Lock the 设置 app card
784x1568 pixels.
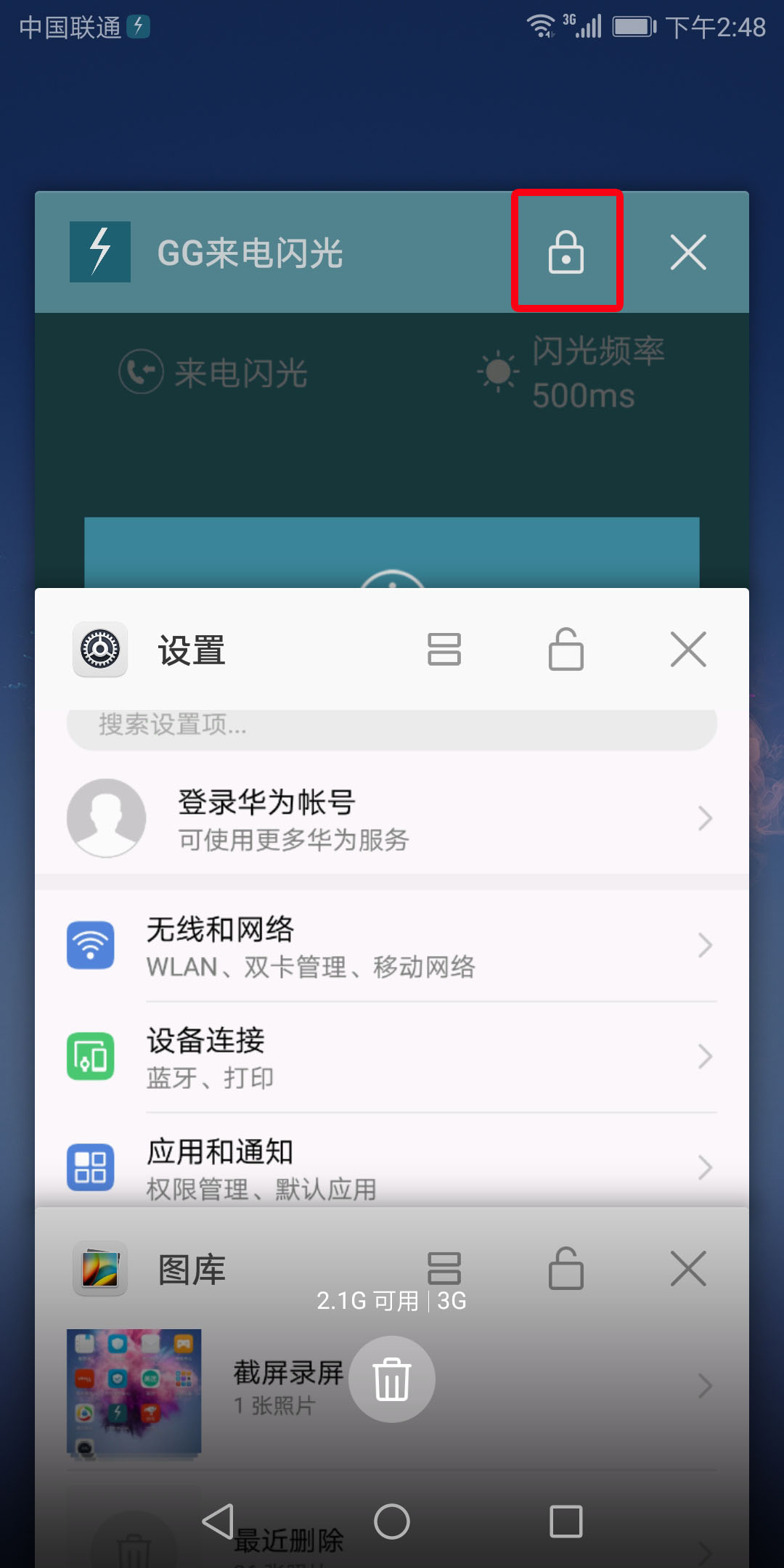(x=566, y=649)
